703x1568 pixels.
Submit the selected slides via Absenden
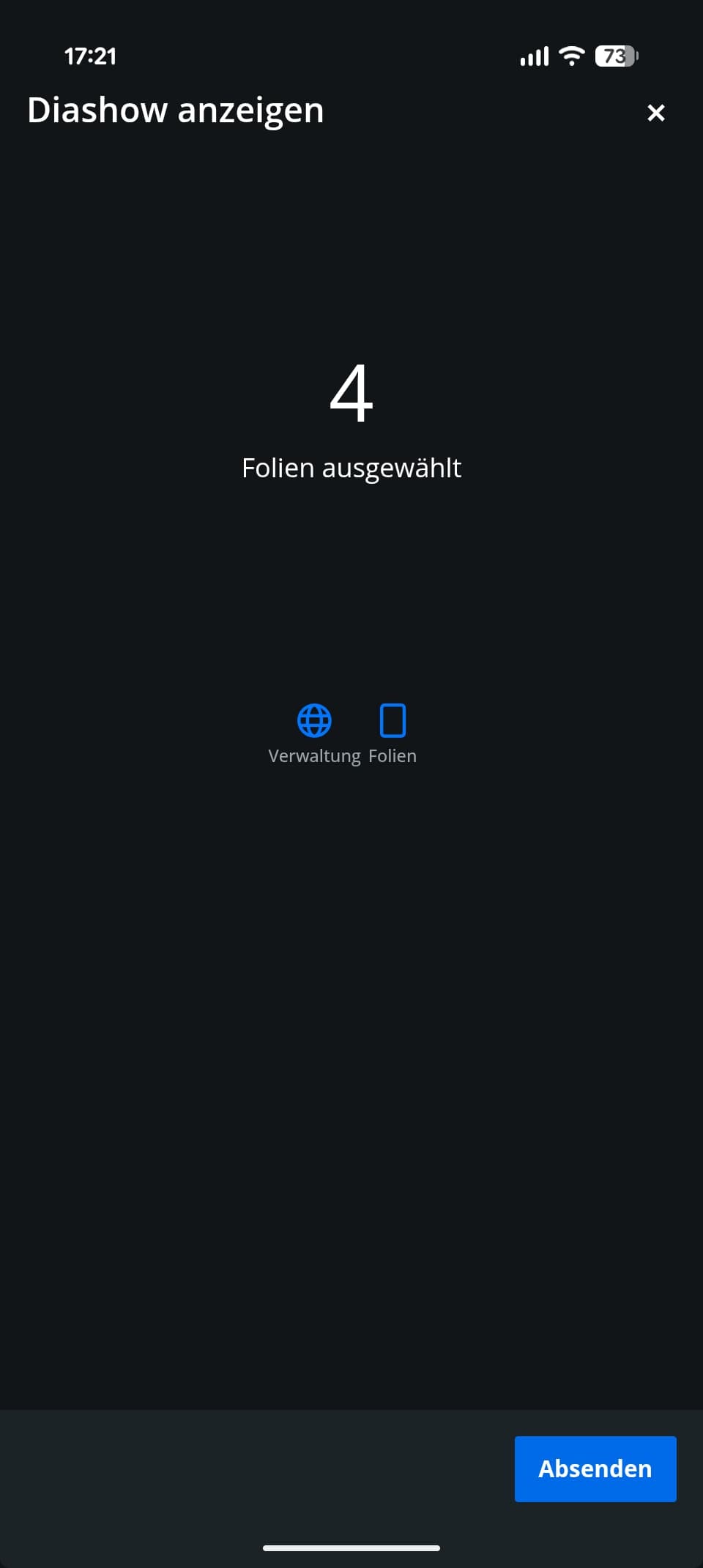(595, 1468)
